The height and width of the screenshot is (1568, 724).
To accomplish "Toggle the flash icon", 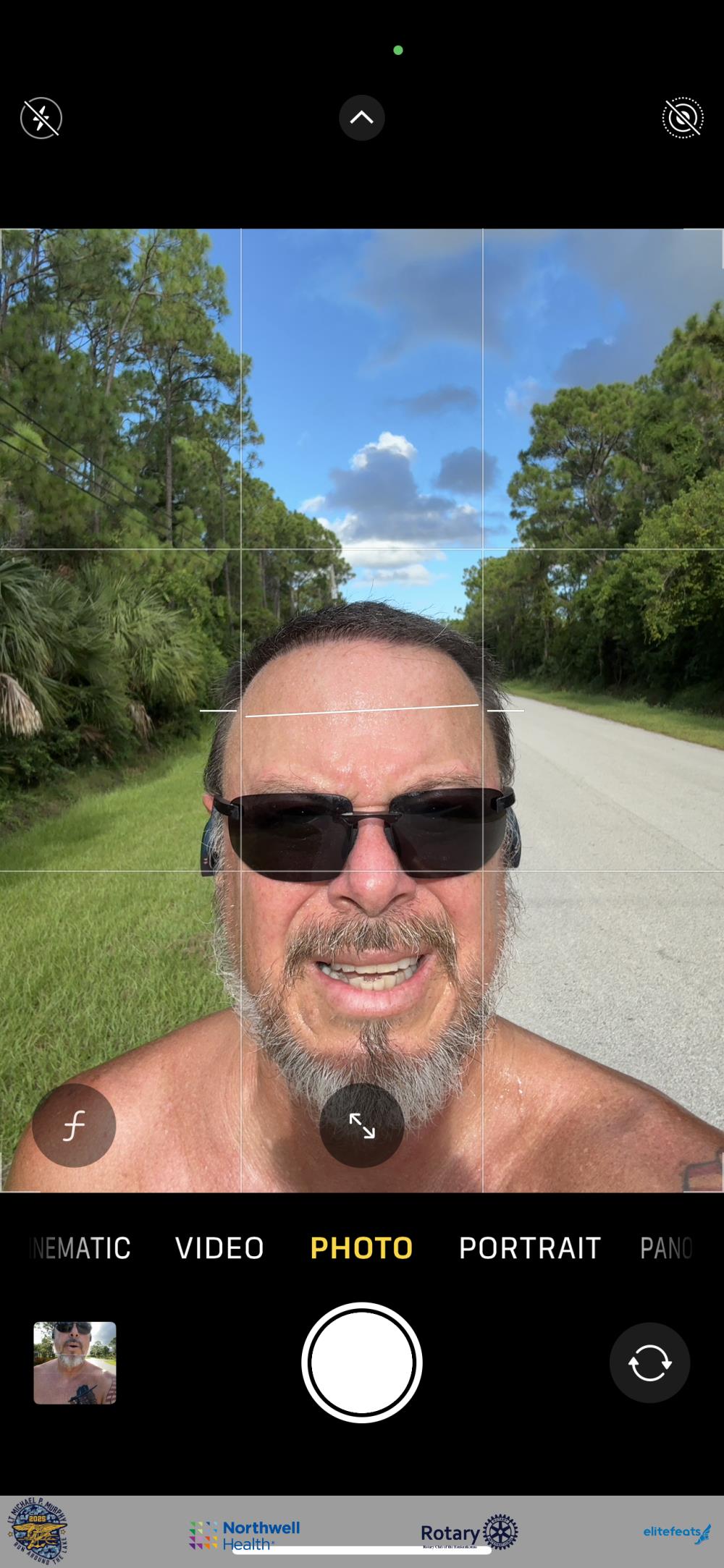I will 41,118.
